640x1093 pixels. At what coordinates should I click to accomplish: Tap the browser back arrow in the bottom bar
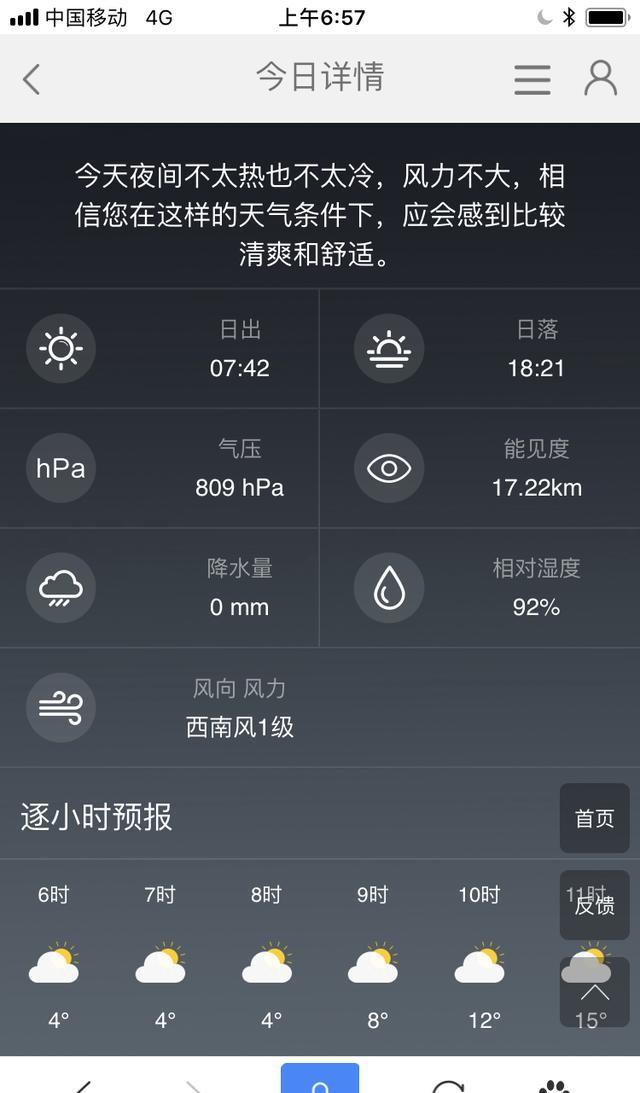84,1084
